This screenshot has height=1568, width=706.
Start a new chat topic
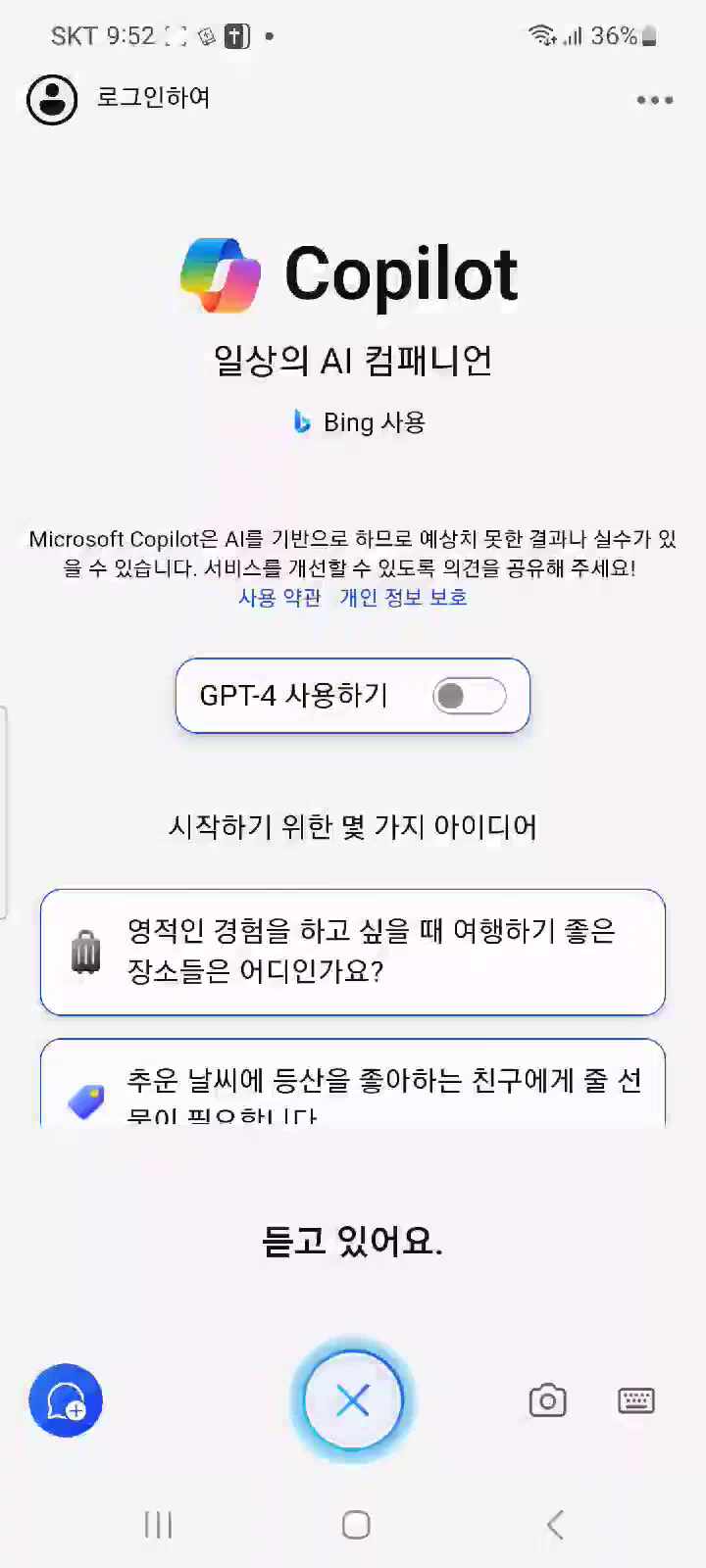click(x=66, y=1400)
